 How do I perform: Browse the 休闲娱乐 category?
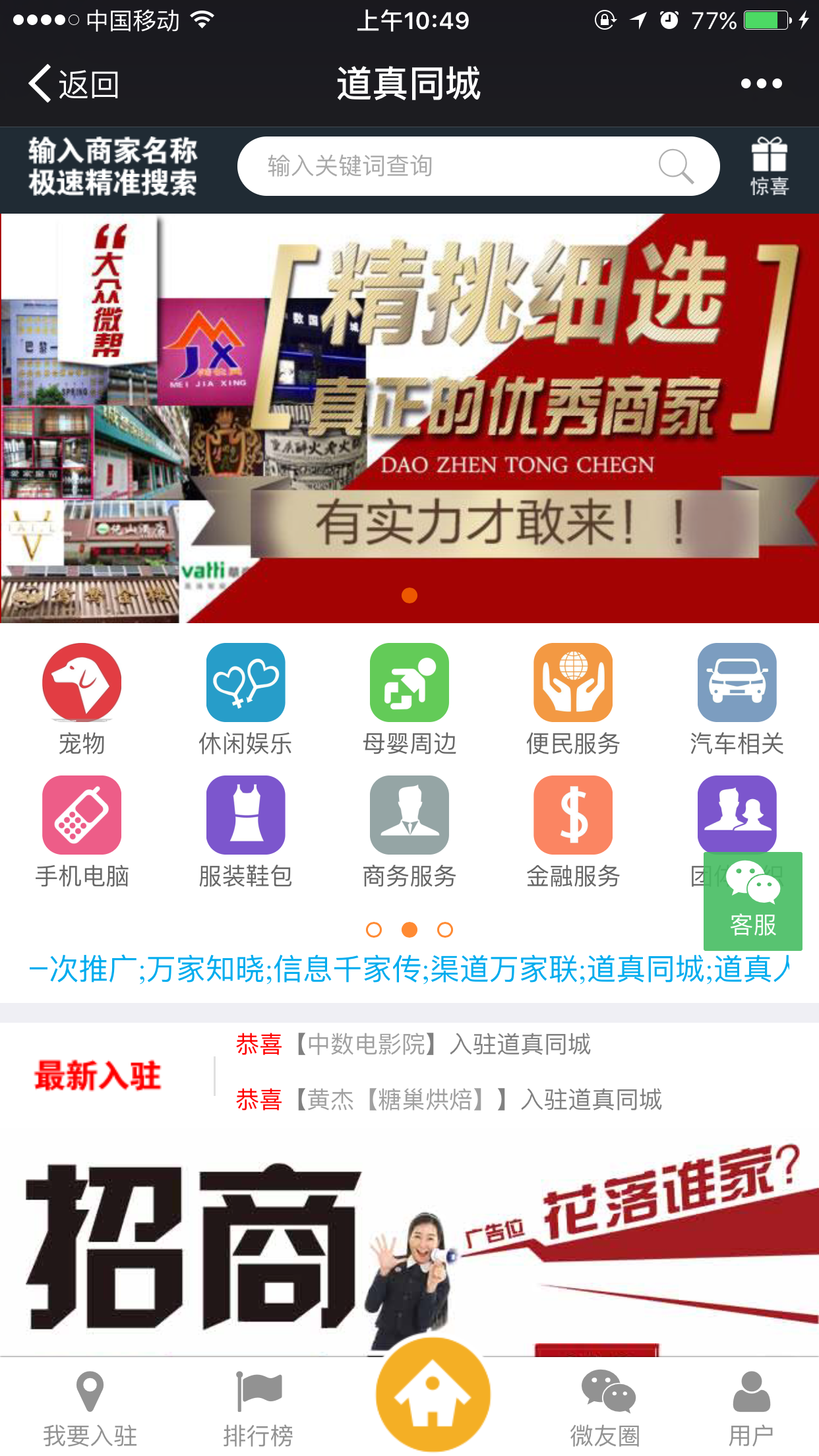(245, 698)
